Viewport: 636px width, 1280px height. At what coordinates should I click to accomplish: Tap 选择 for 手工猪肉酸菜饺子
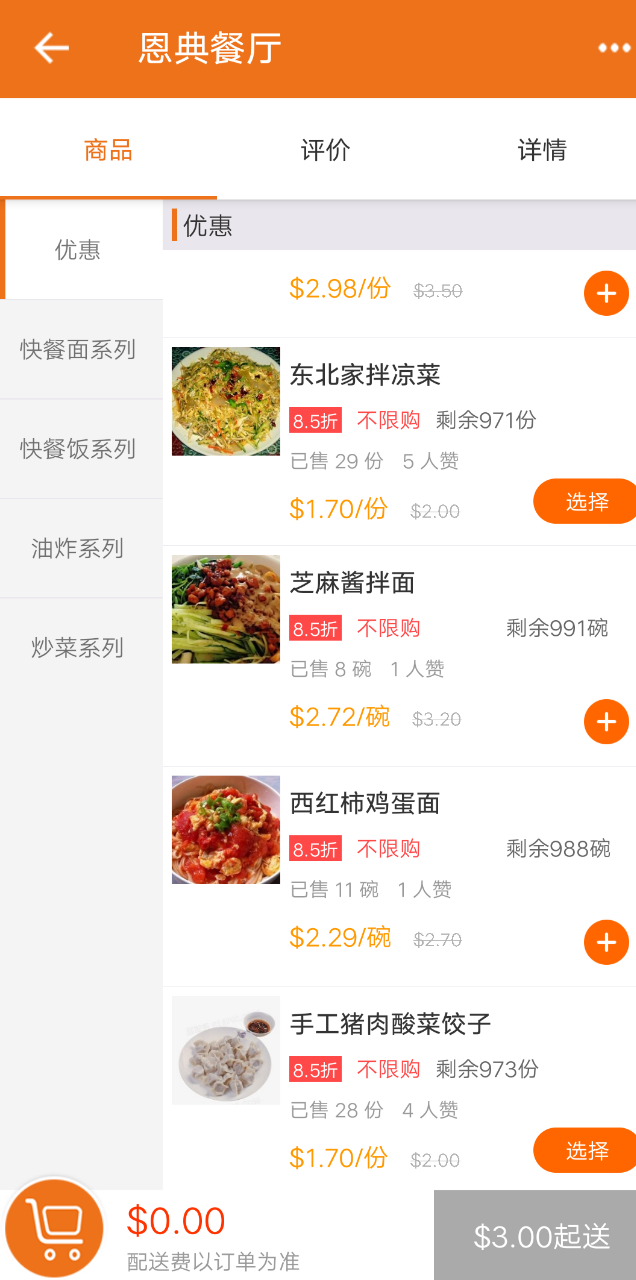pos(586,1151)
